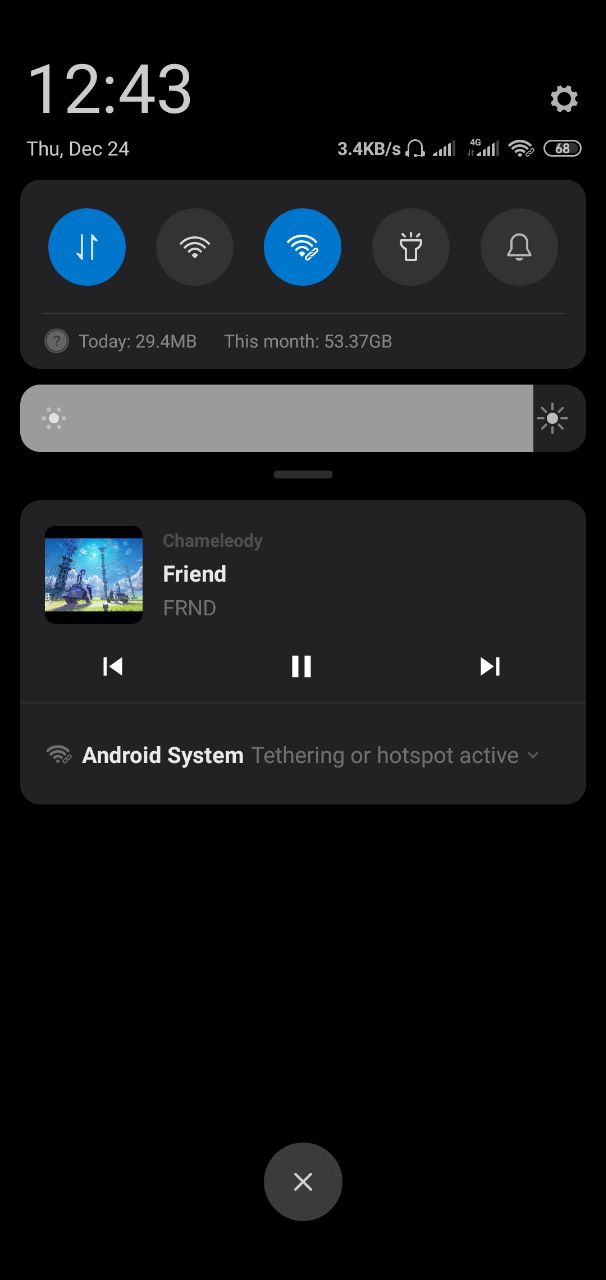Screen dimensions: 606x1280
Task: Pause the song Friend
Action: pos(301,666)
